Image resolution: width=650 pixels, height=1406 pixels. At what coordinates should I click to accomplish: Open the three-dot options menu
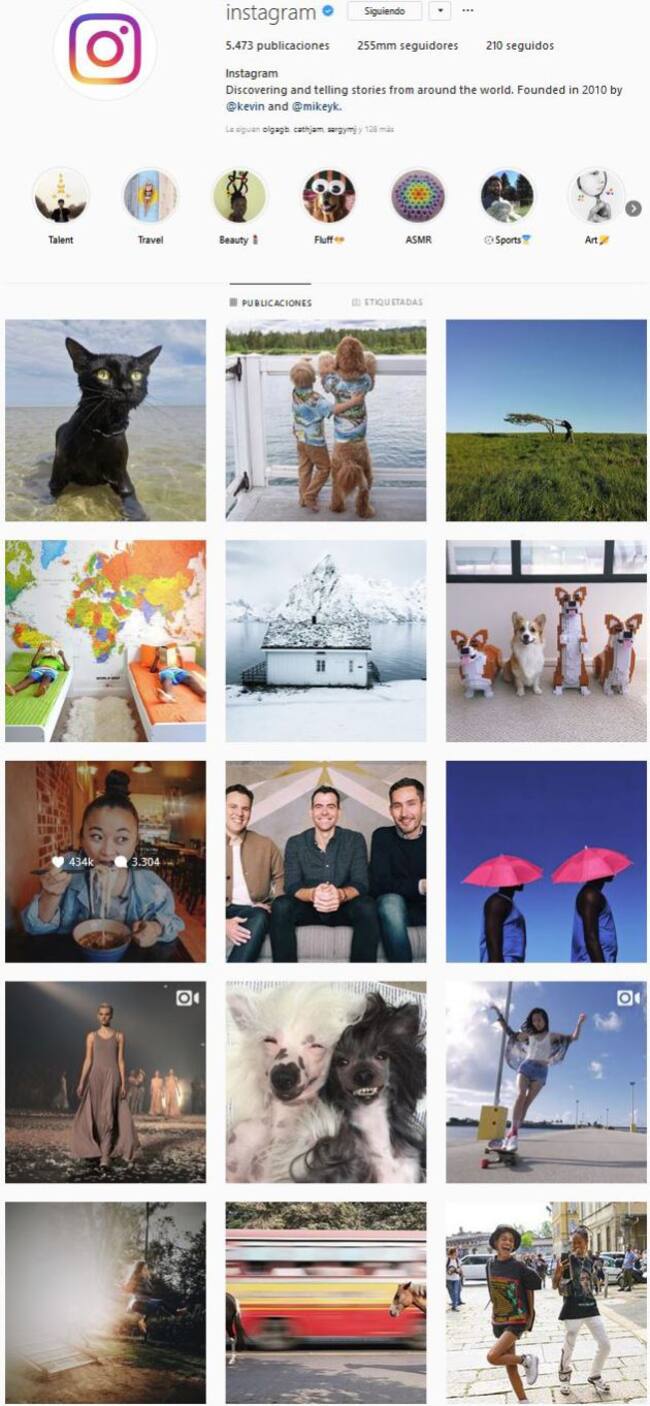click(468, 12)
